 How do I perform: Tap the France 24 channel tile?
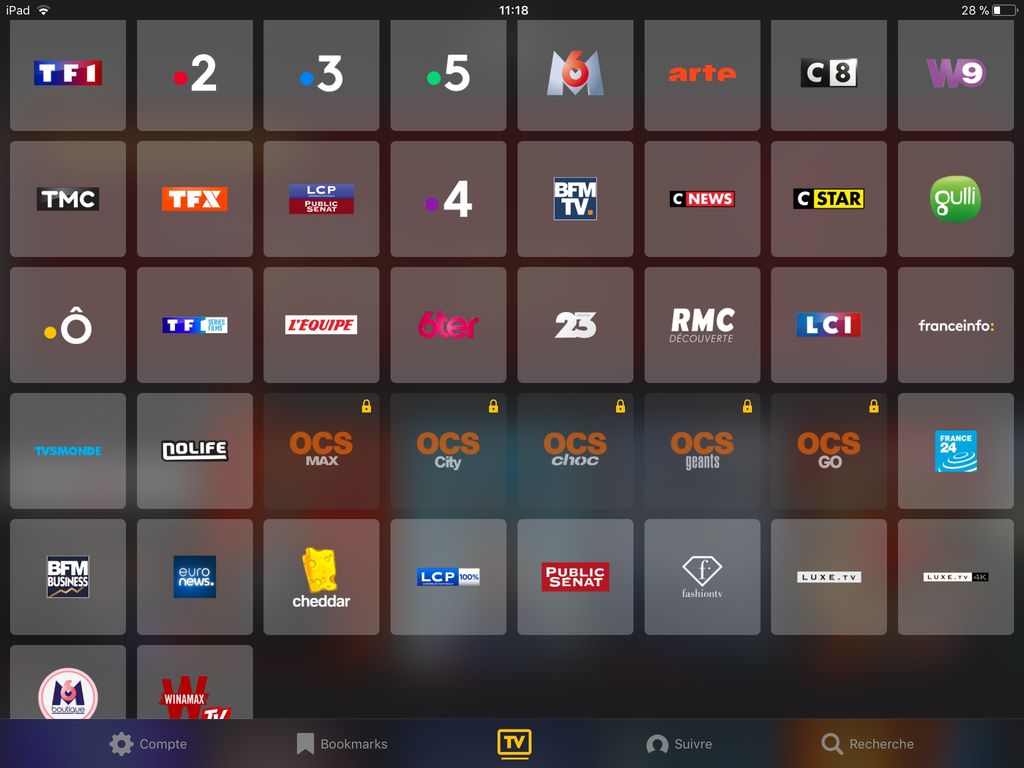[955, 451]
